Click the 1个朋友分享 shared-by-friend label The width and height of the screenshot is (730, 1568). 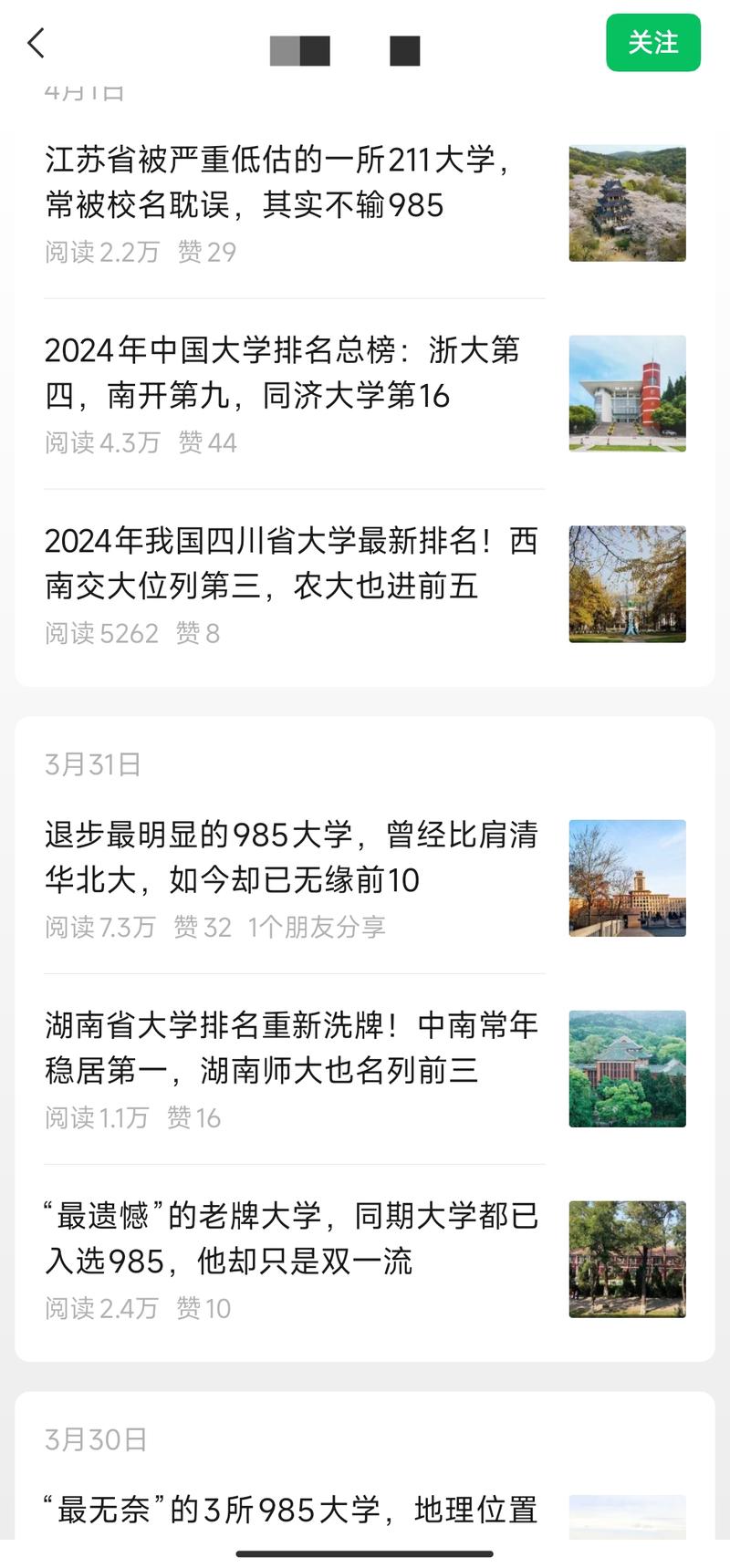[x=317, y=927]
